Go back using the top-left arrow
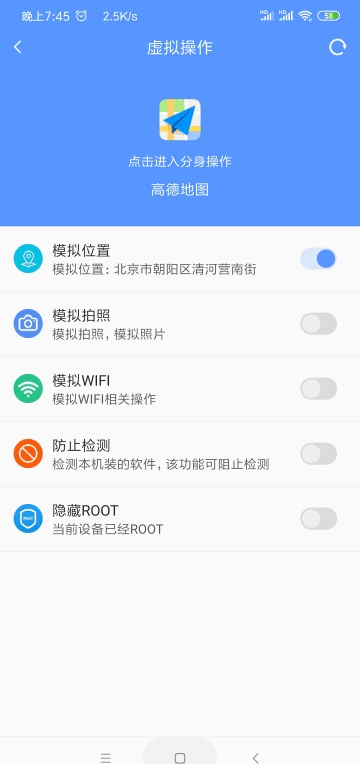360x764 pixels. 18,47
